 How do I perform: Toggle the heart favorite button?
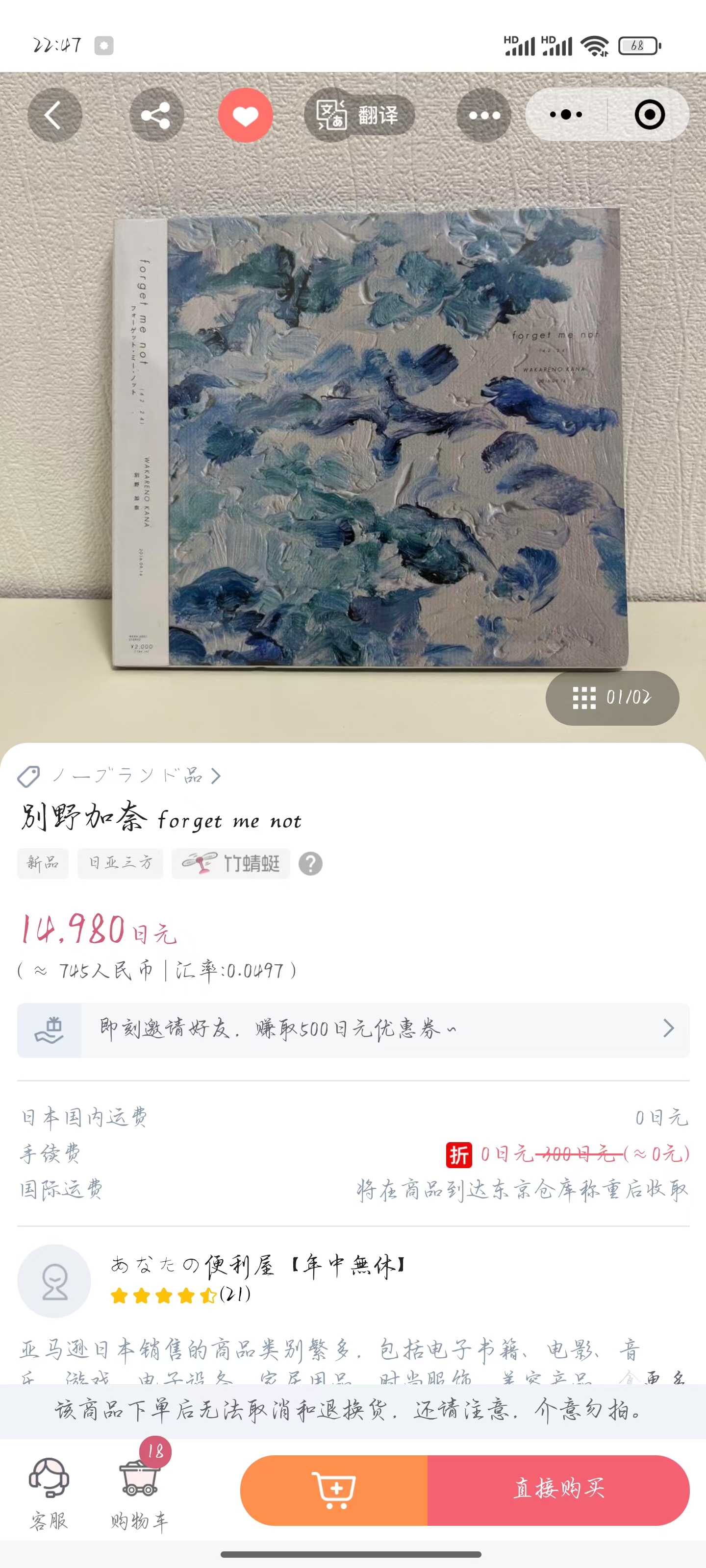(245, 115)
